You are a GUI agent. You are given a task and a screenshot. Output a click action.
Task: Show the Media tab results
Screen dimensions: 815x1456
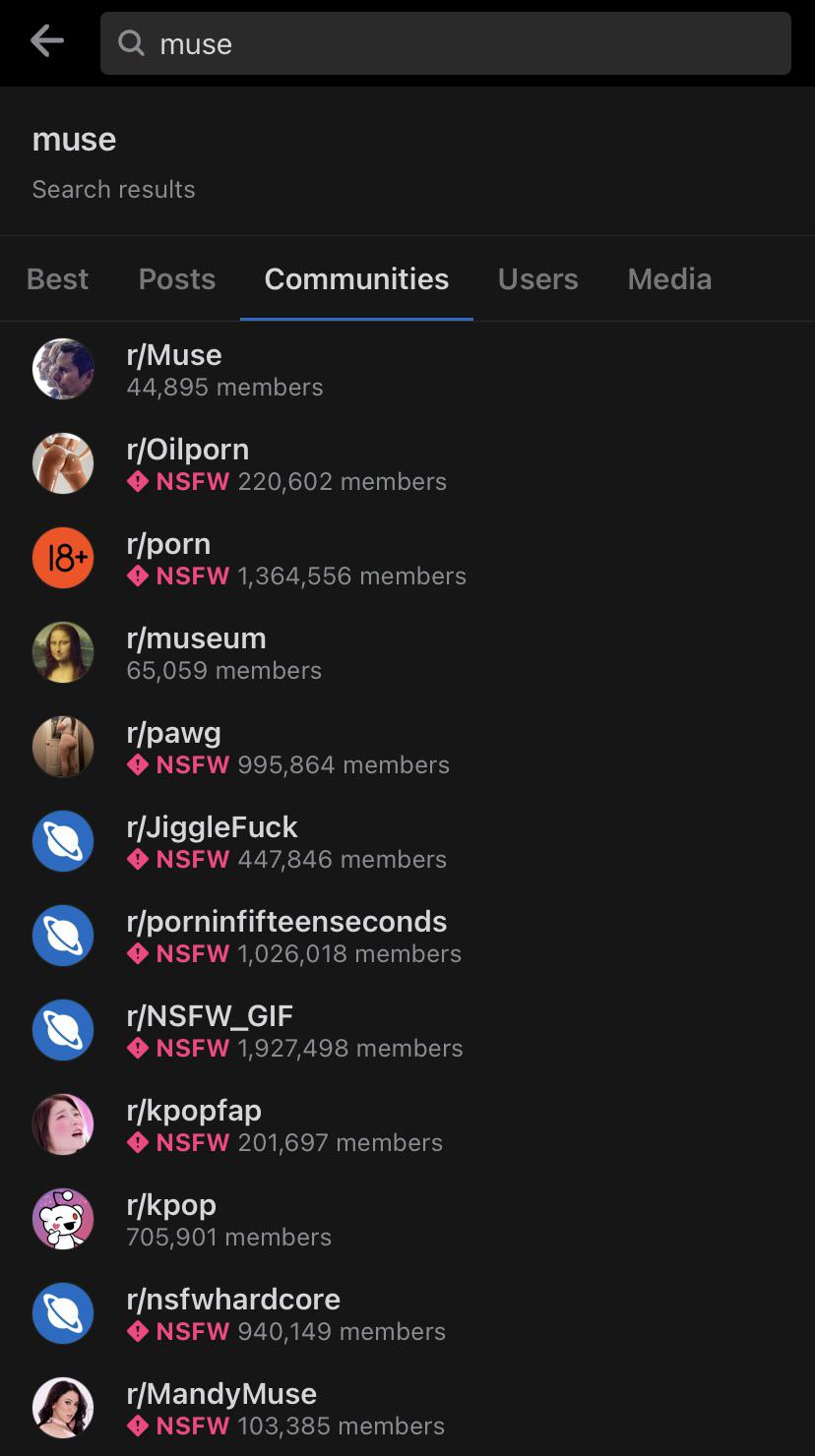(x=669, y=278)
